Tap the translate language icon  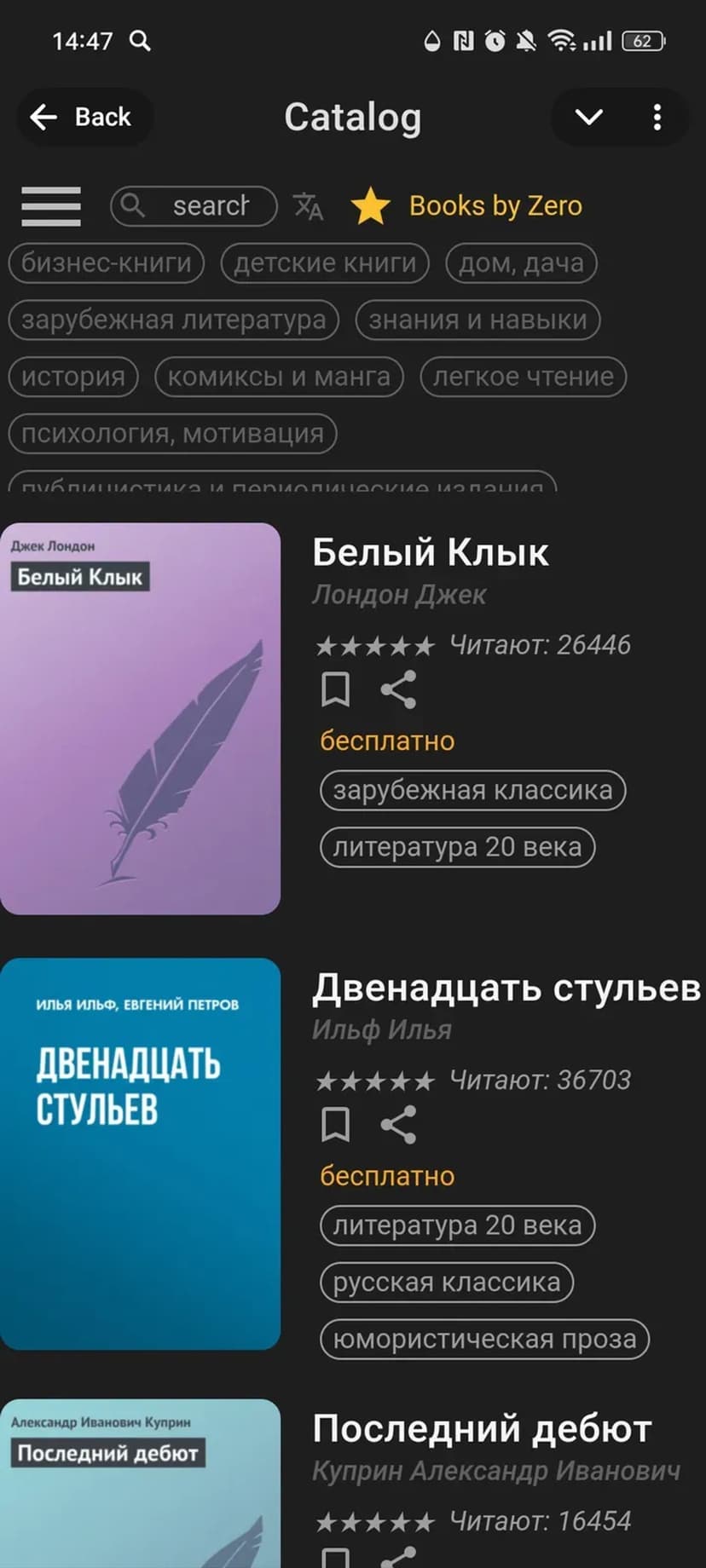tap(308, 206)
